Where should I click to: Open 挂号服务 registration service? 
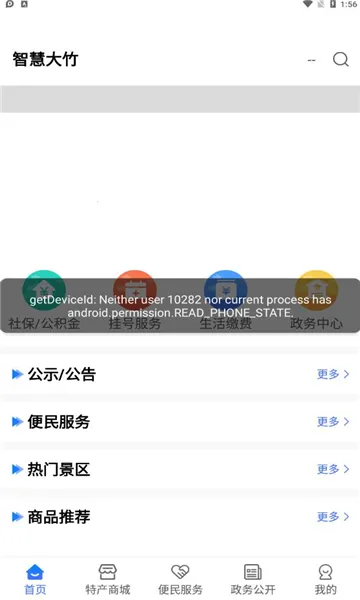click(x=135, y=301)
